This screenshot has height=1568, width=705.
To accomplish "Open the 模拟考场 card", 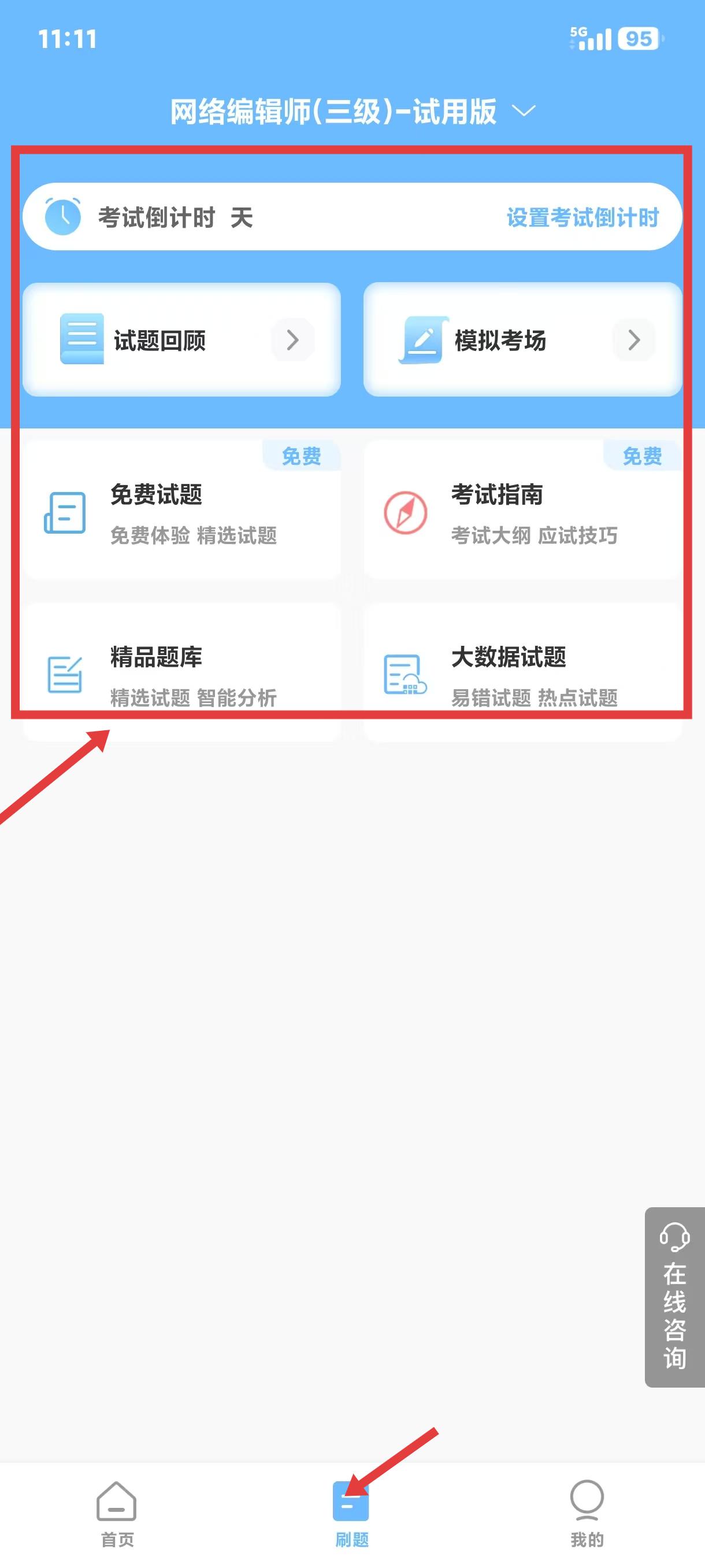I will pyautogui.click(x=522, y=339).
